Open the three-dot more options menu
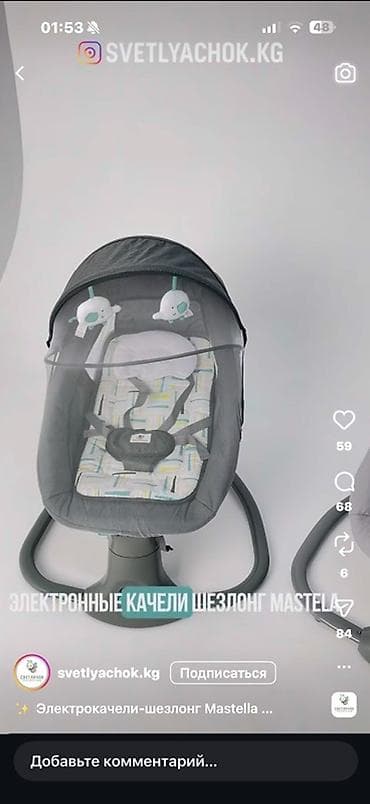This screenshot has width=370, height=804. click(344, 667)
